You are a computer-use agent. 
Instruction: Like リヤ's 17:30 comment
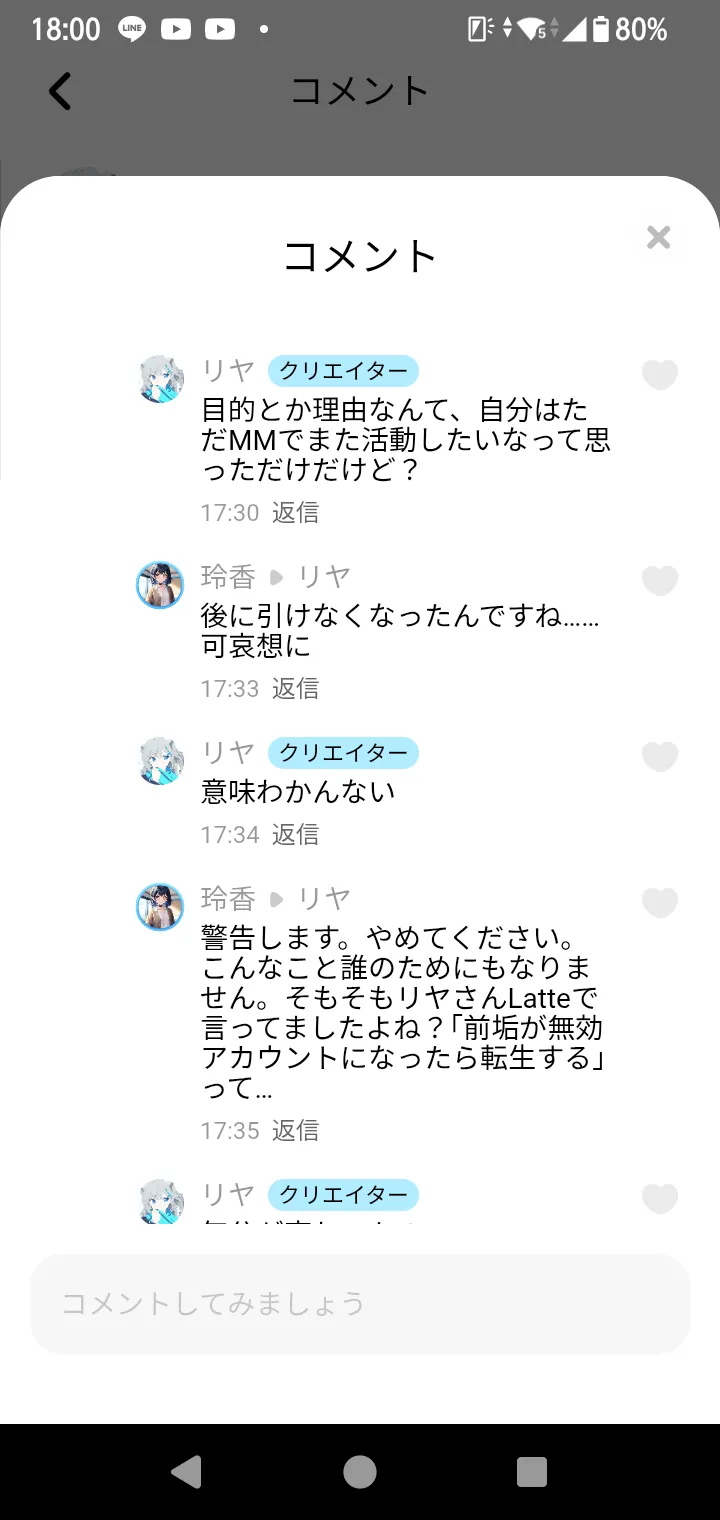pyautogui.click(x=659, y=374)
